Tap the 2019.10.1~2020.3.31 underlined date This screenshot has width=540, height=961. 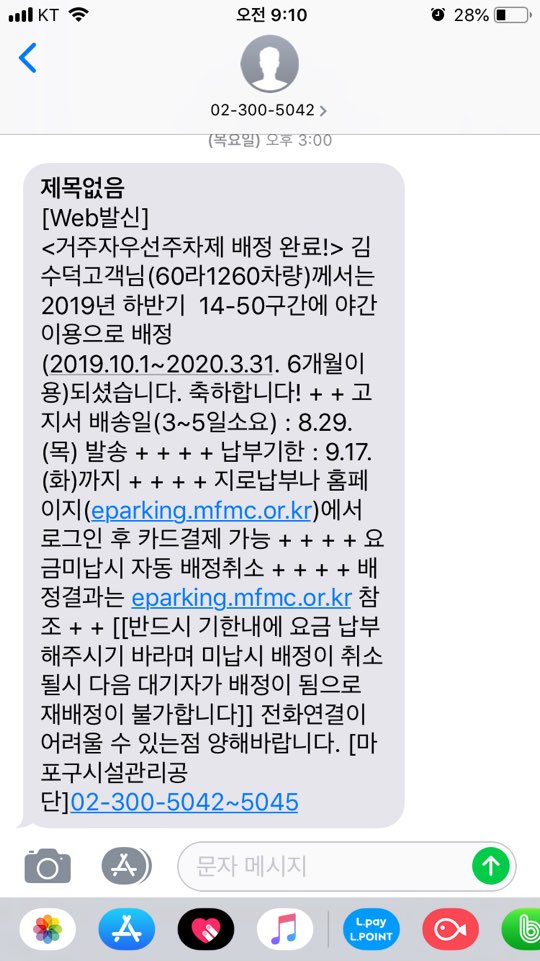pos(161,364)
